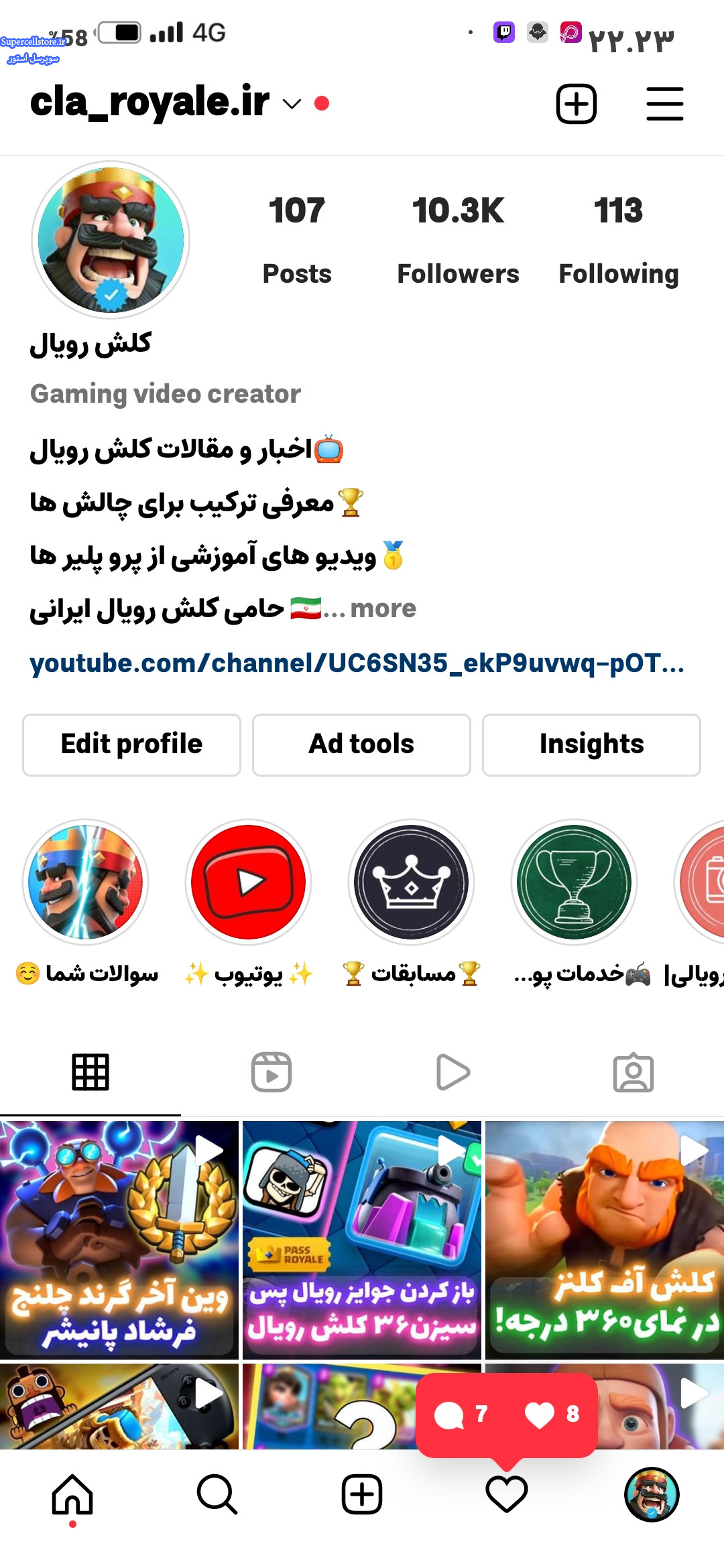
Task: Tap Edit profile
Action: click(x=131, y=744)
